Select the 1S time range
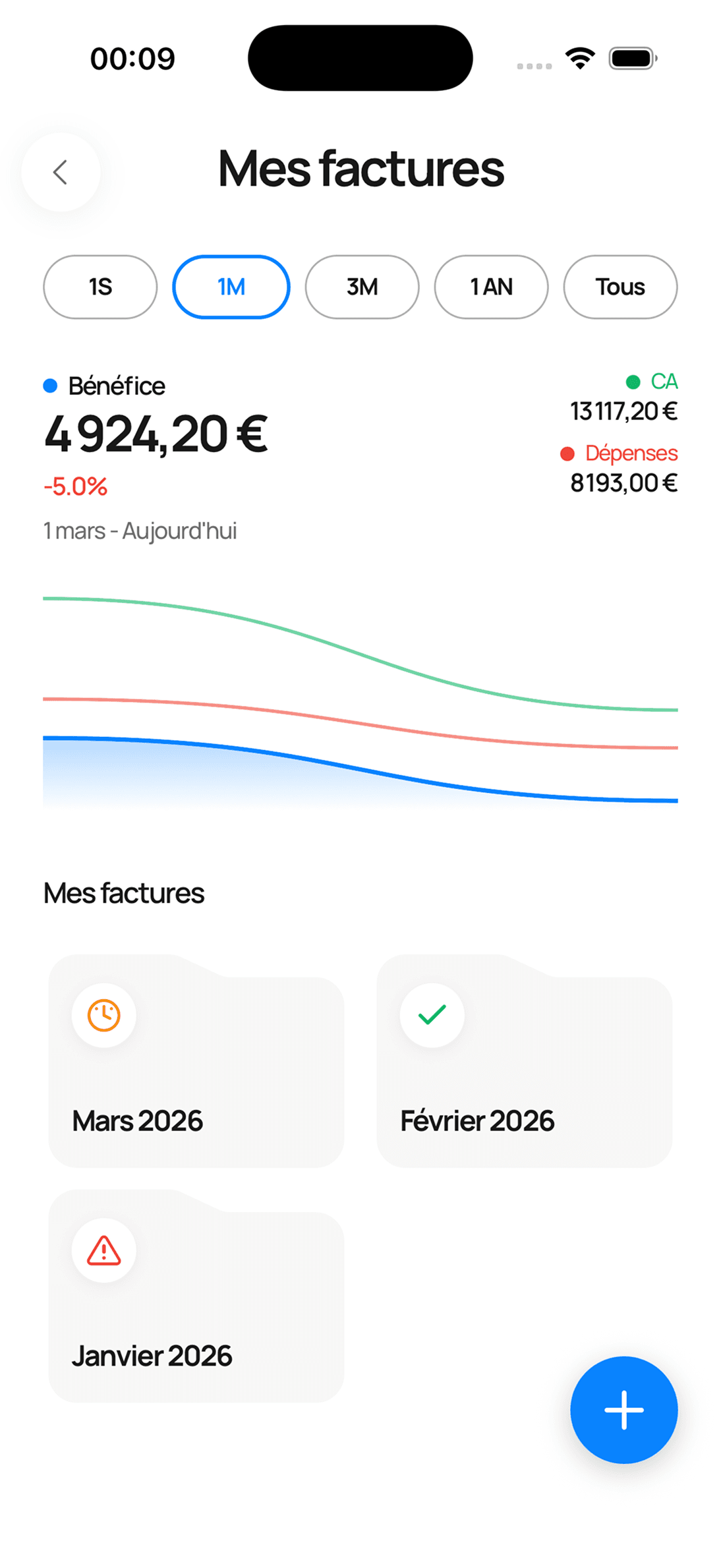 click(100, 287)
